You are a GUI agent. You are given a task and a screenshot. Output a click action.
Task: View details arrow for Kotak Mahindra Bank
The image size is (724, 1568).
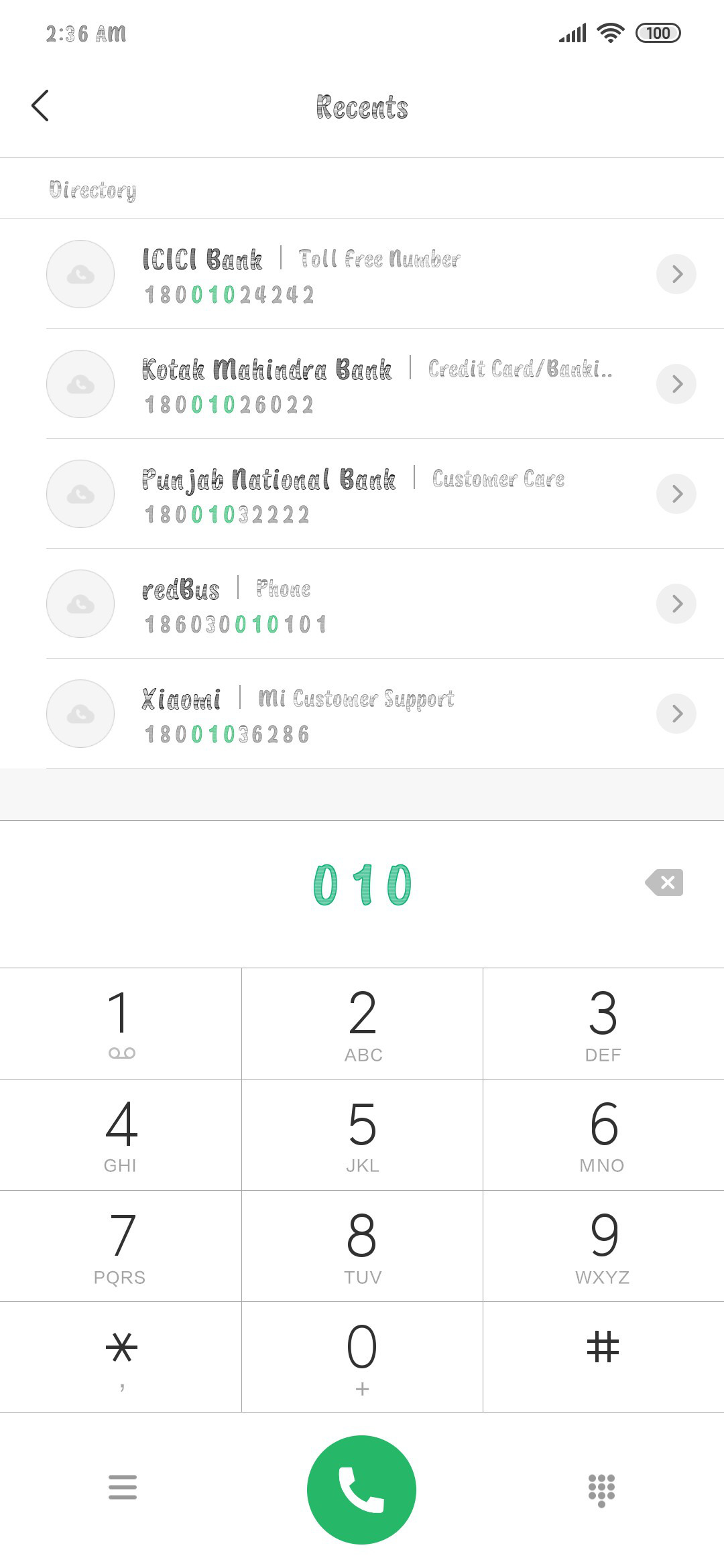[x=676, y=384]
